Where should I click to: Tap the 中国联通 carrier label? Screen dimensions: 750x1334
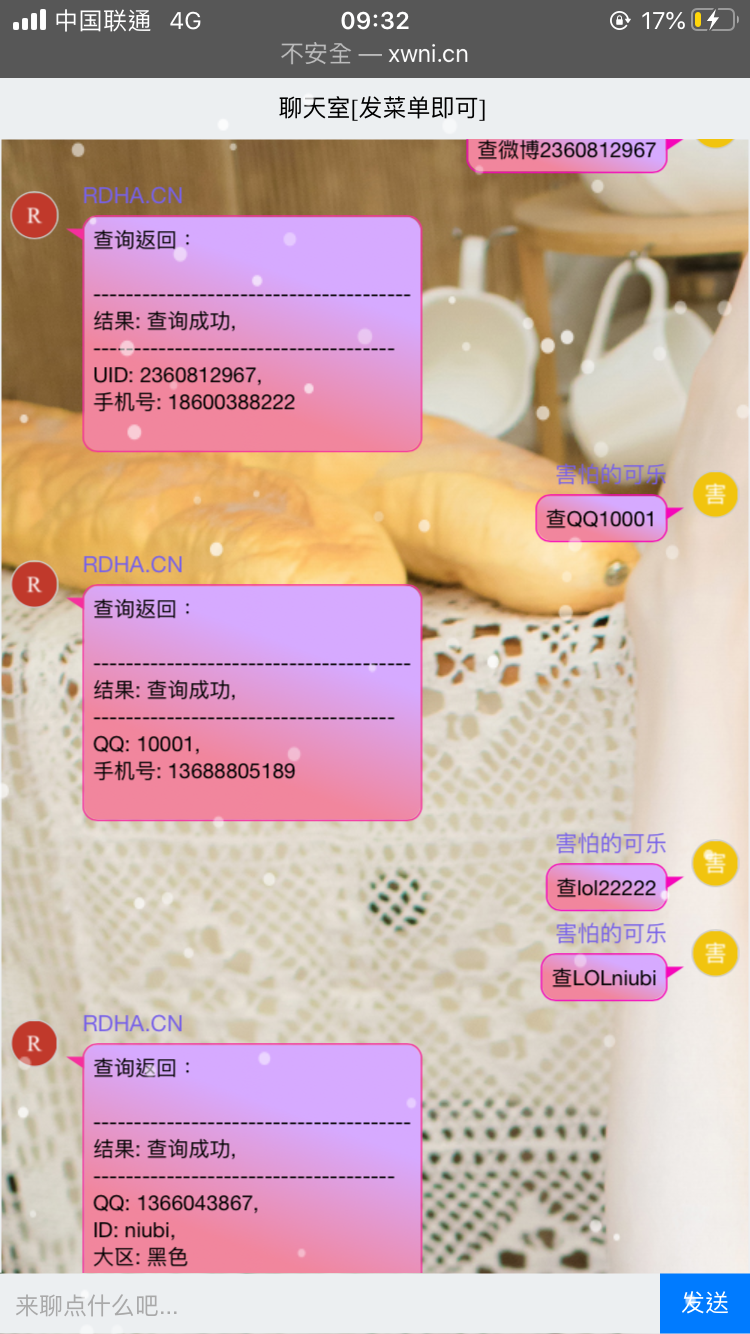100,19
